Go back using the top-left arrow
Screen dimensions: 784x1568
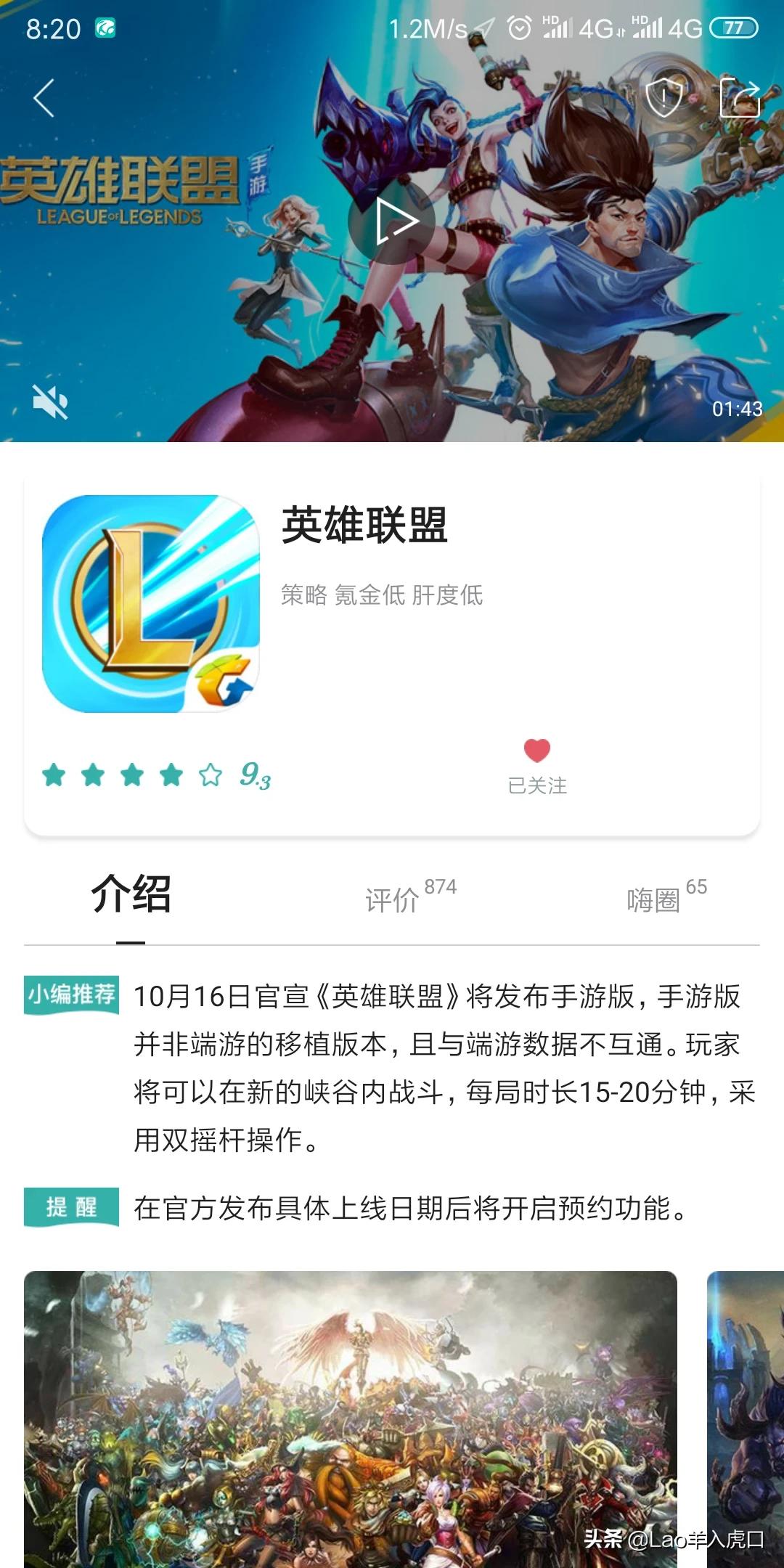(x=44, y=98)
